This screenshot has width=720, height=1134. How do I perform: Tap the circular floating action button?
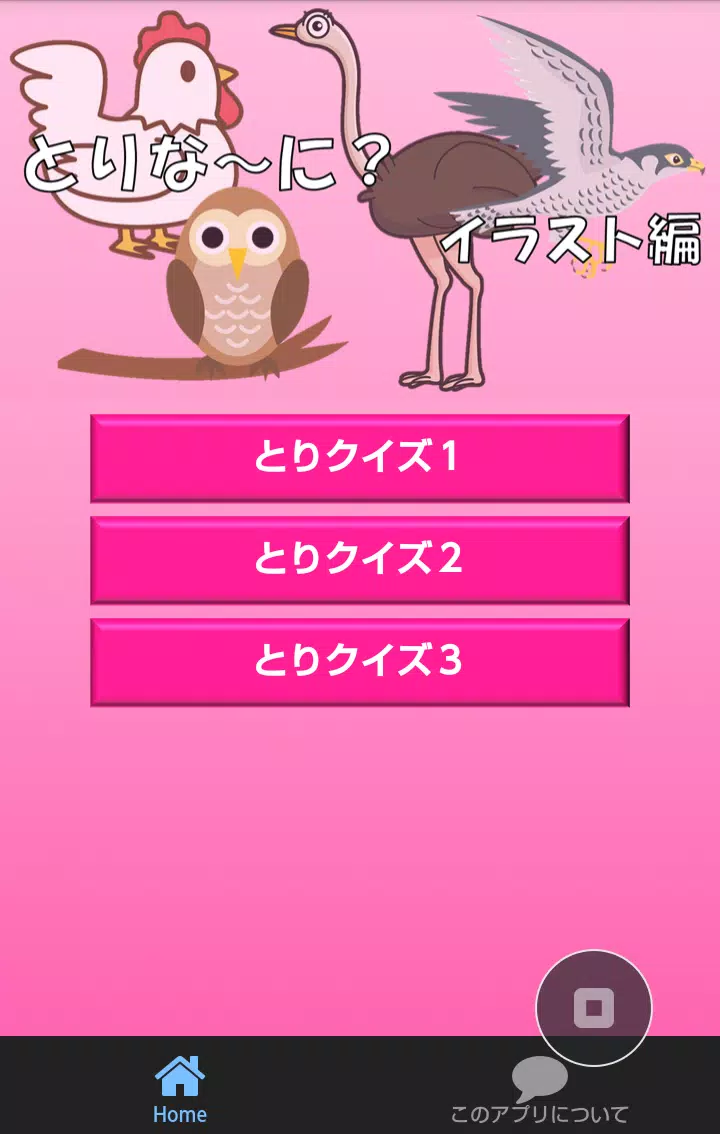[x=596, y=1006]
